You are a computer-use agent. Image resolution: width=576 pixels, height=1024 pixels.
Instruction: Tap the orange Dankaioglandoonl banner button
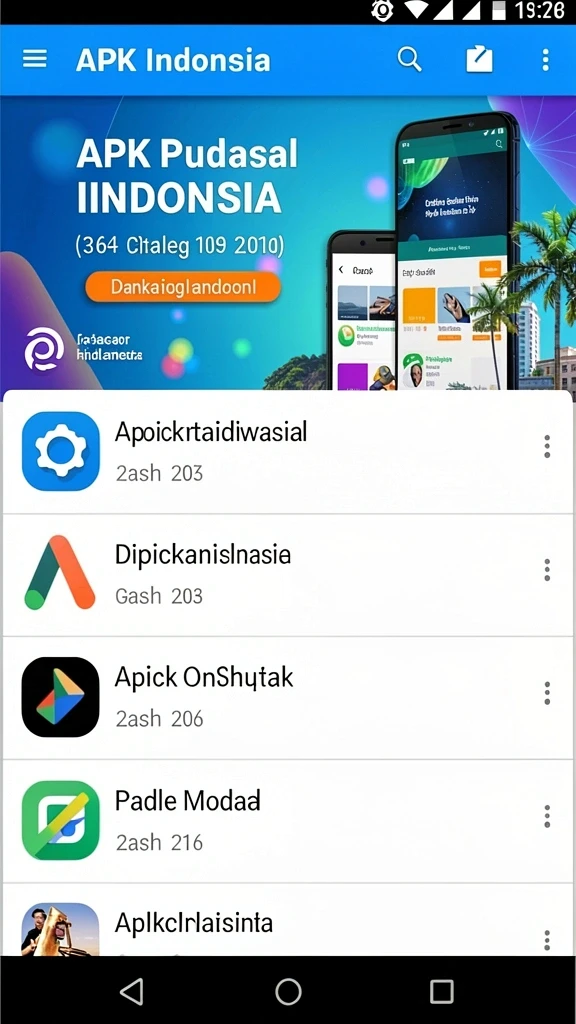(x=184, y=287)
